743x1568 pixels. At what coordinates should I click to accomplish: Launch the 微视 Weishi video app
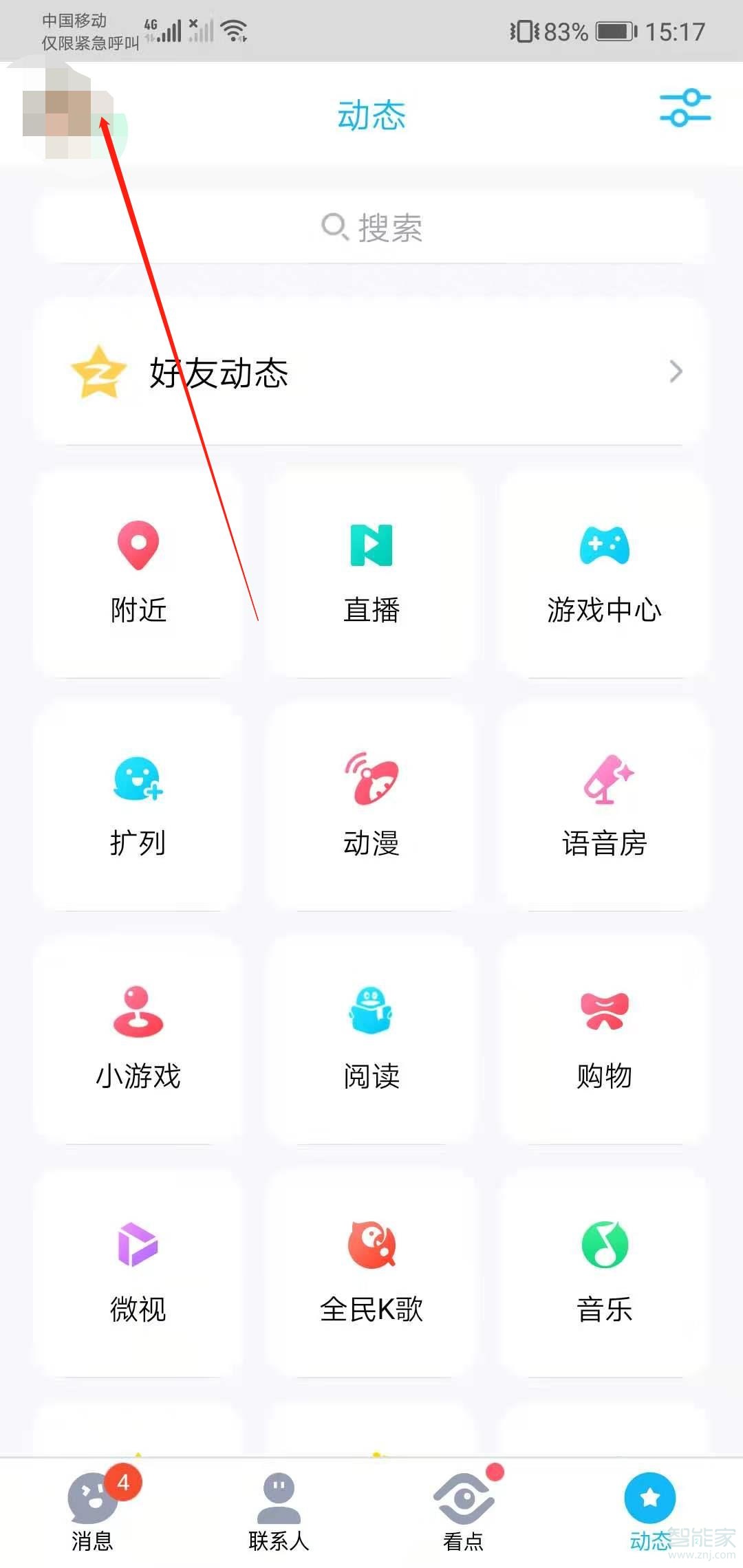(137, 1272)
